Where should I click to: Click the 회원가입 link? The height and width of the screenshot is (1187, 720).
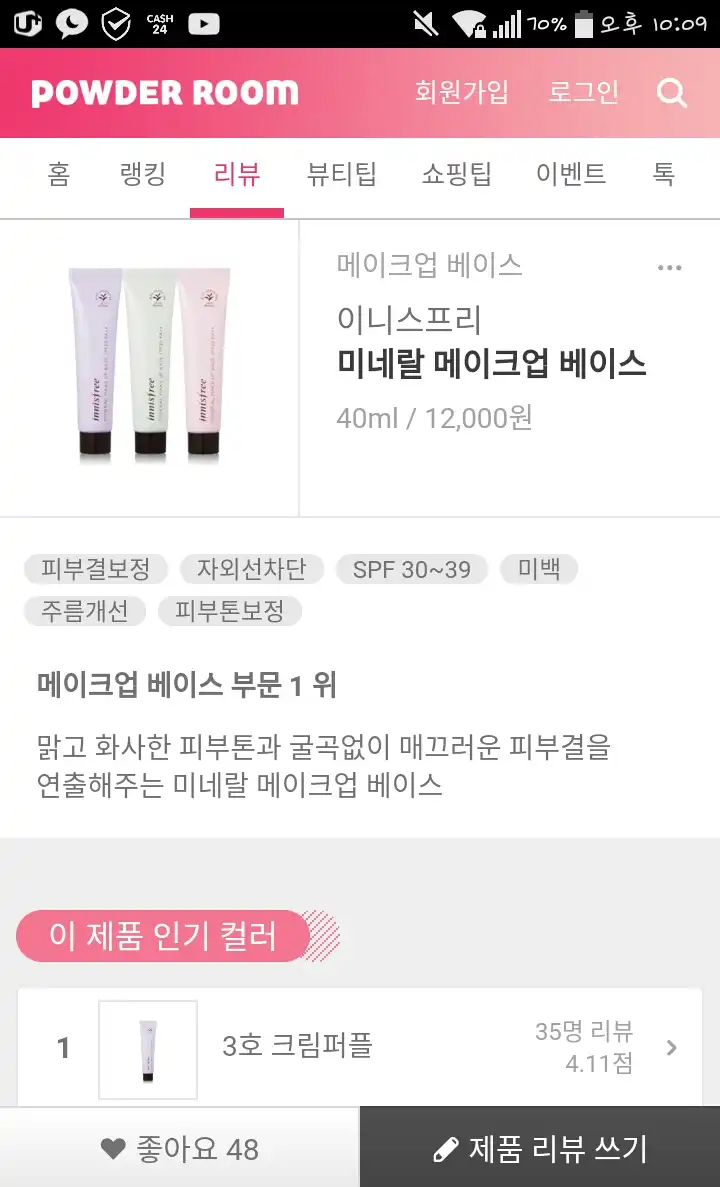point(462,93)
